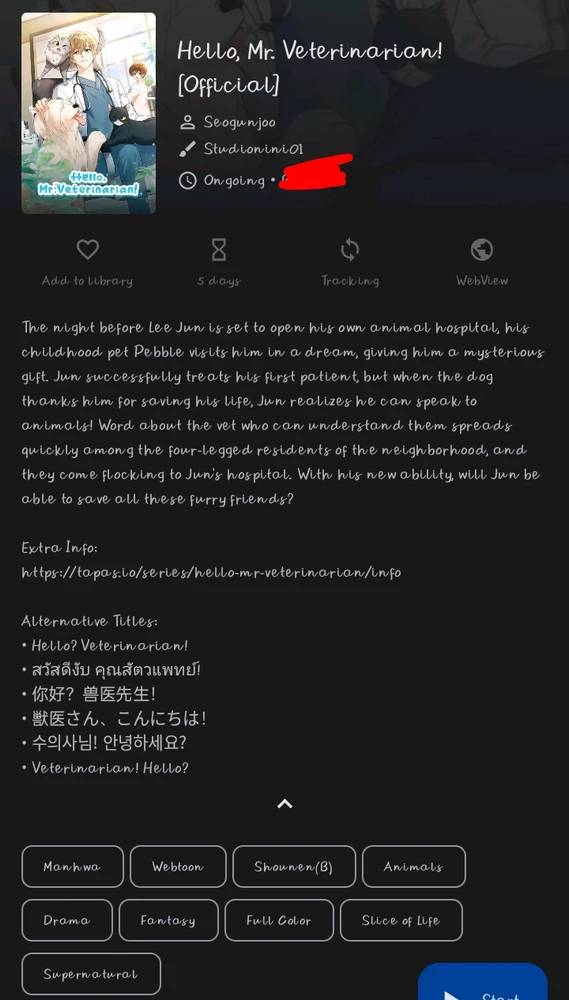Add this manga to library
The width and height of the screenshot is (569, 1000).
coord(87,263)
